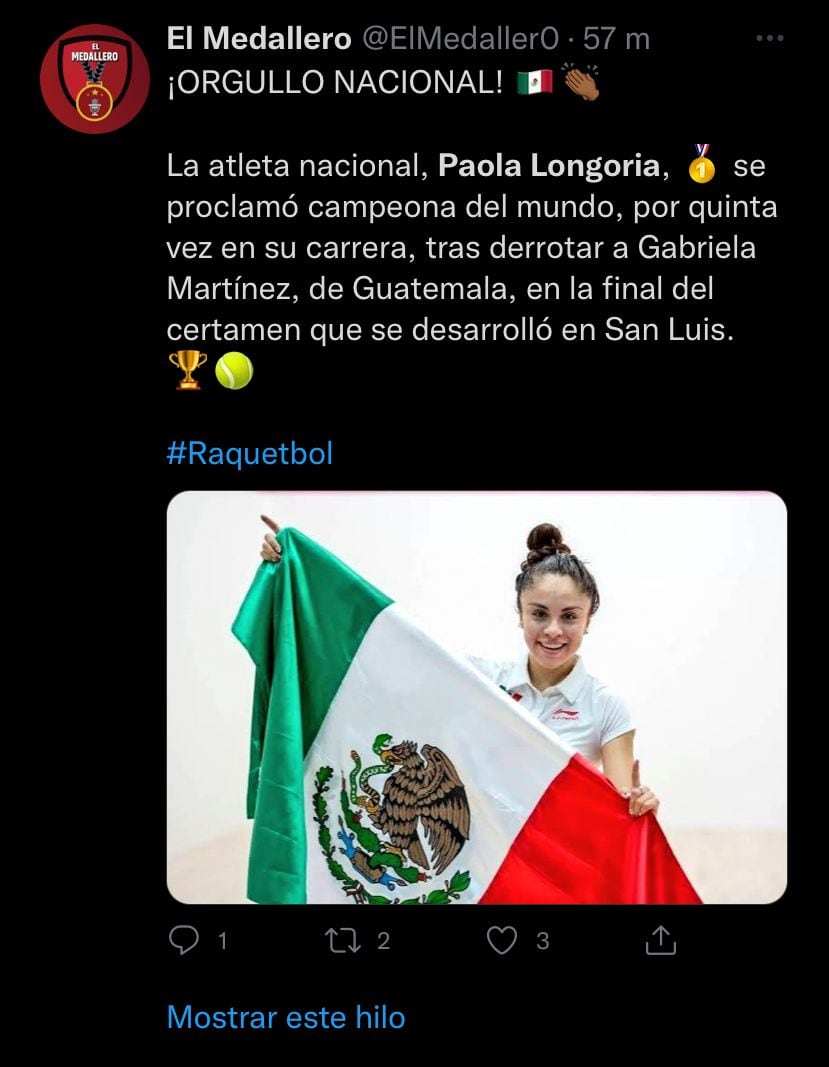This screenshot has height=1067, width=829.
Task: Open the "Mostrar este hilo" link
Action: 286,1017
